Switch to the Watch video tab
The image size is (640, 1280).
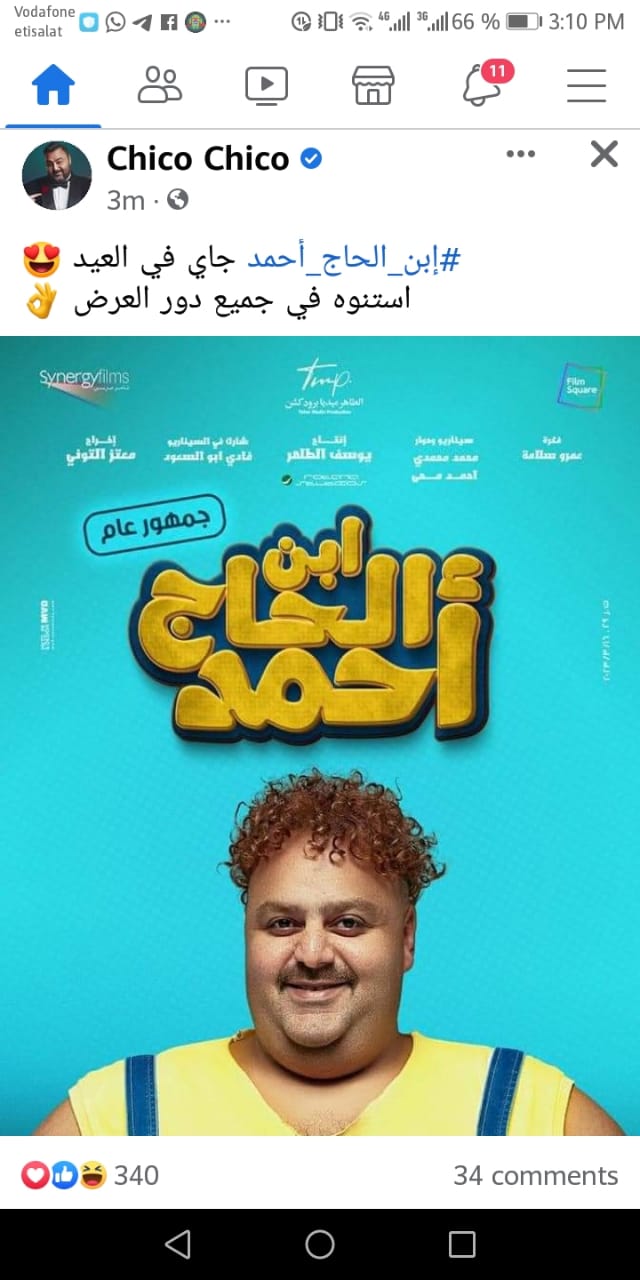266,86
